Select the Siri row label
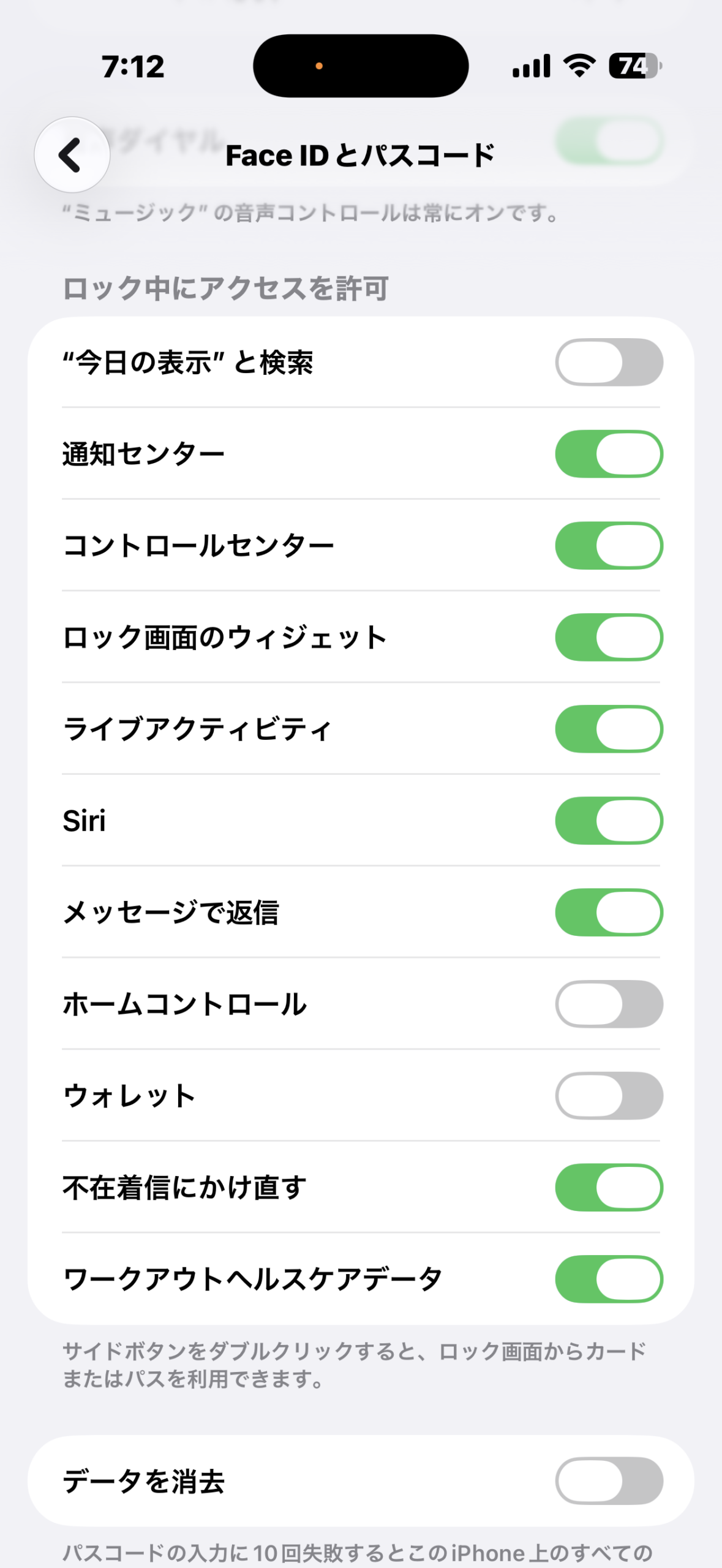 [84, 821]
